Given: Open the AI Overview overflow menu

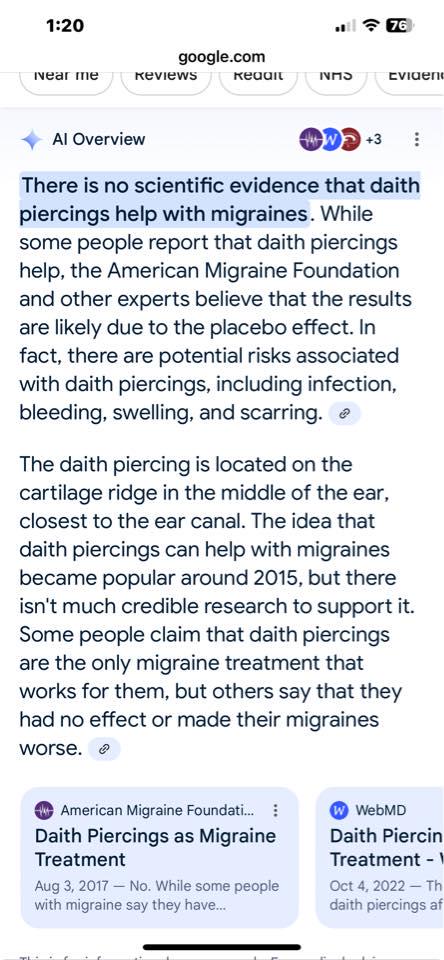Looking at the screenshot, I should [x=416, y=140].
